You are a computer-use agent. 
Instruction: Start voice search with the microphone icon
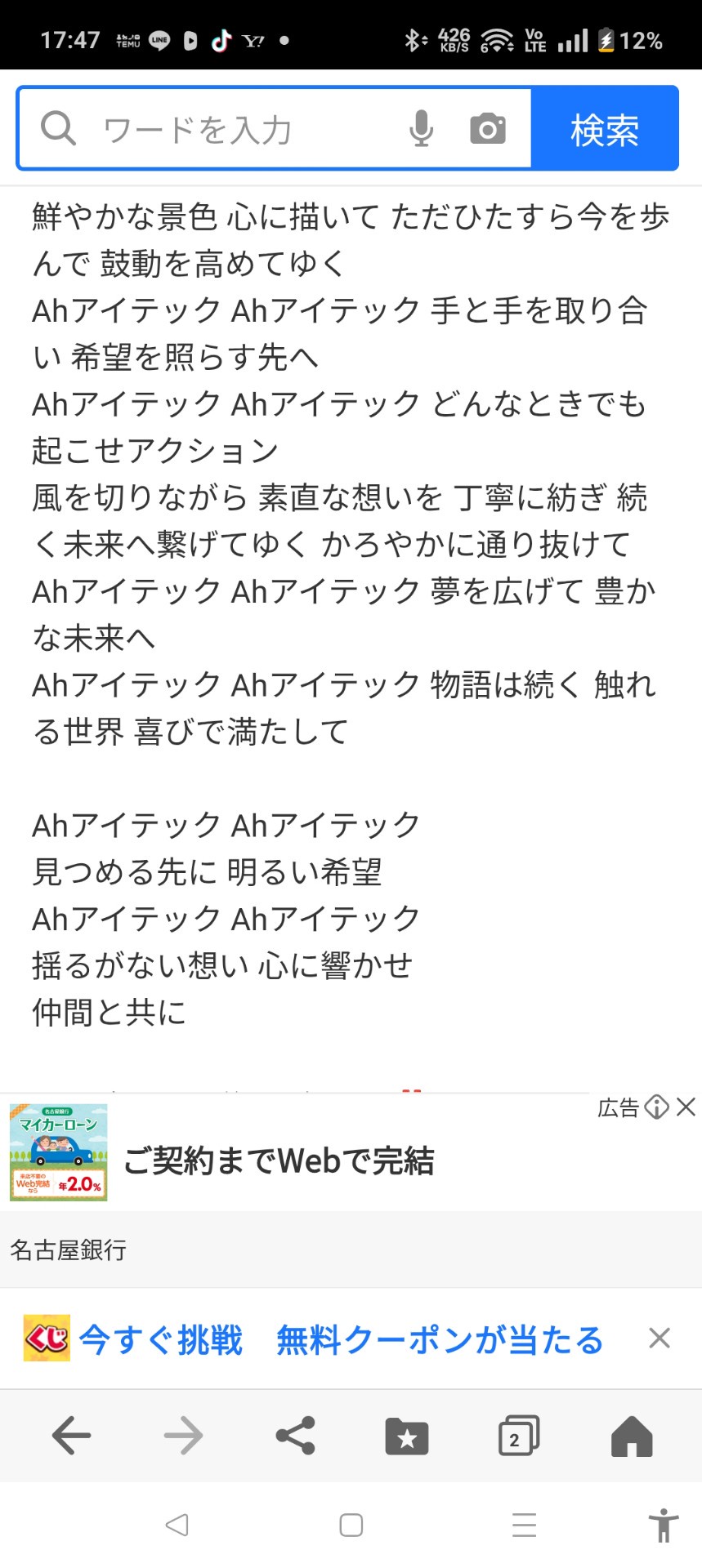point(421,128)
